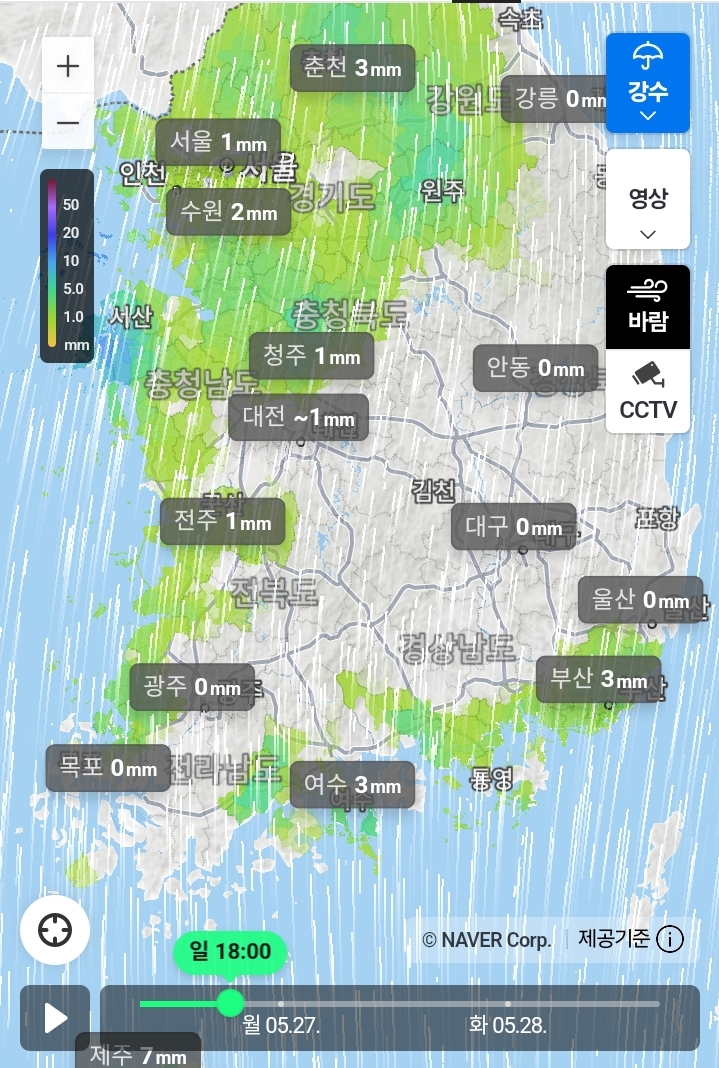Select the 대구 0mm rainfall label
719x1068 pixels.
pyautogui.click(x=514, y=527)
